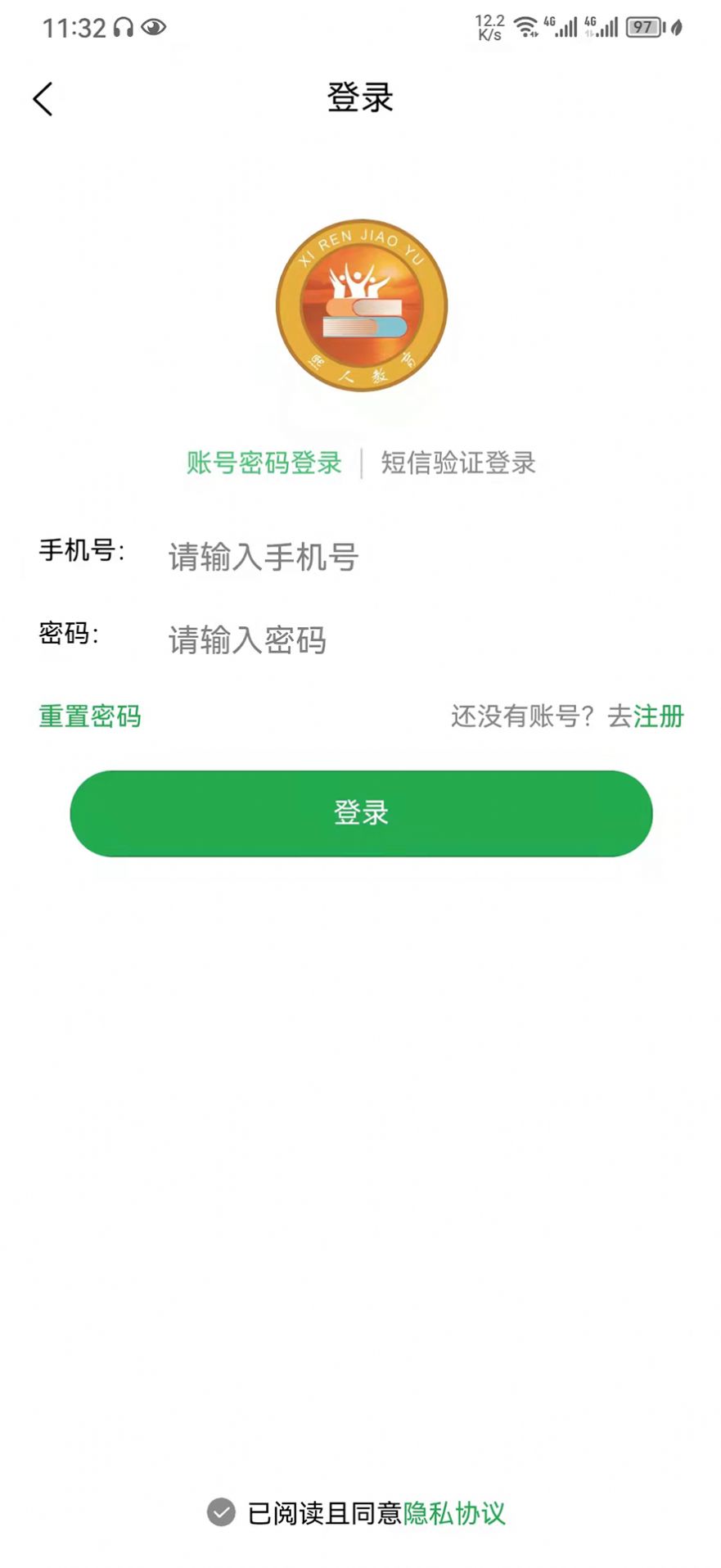Image resolution: width=721 pixels, height=1568 pixels.
Task: Click 重置密码 to reset password
Action: (x=89, y=716)
